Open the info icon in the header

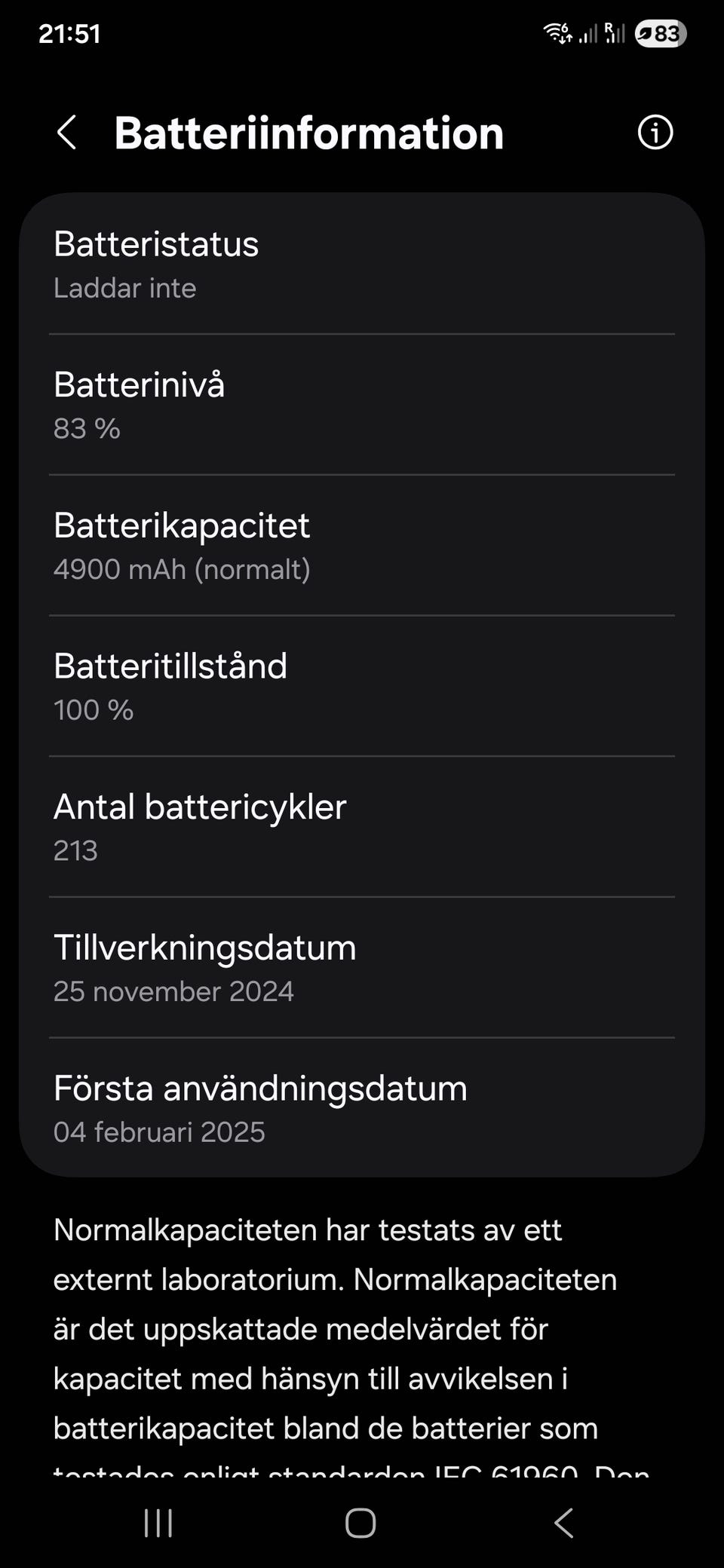point(655,133)
